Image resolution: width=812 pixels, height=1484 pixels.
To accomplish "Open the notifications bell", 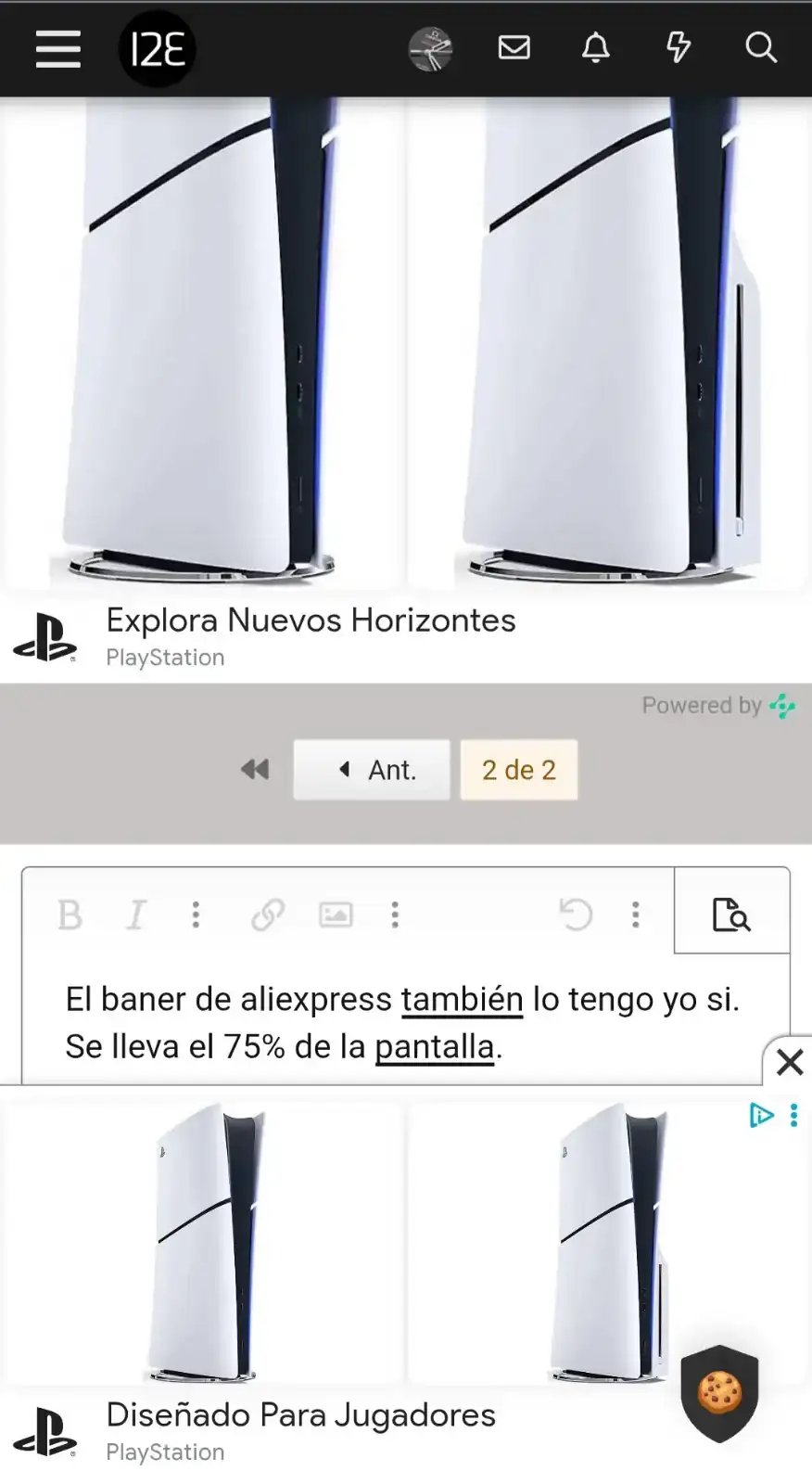I will click(596, 47).
